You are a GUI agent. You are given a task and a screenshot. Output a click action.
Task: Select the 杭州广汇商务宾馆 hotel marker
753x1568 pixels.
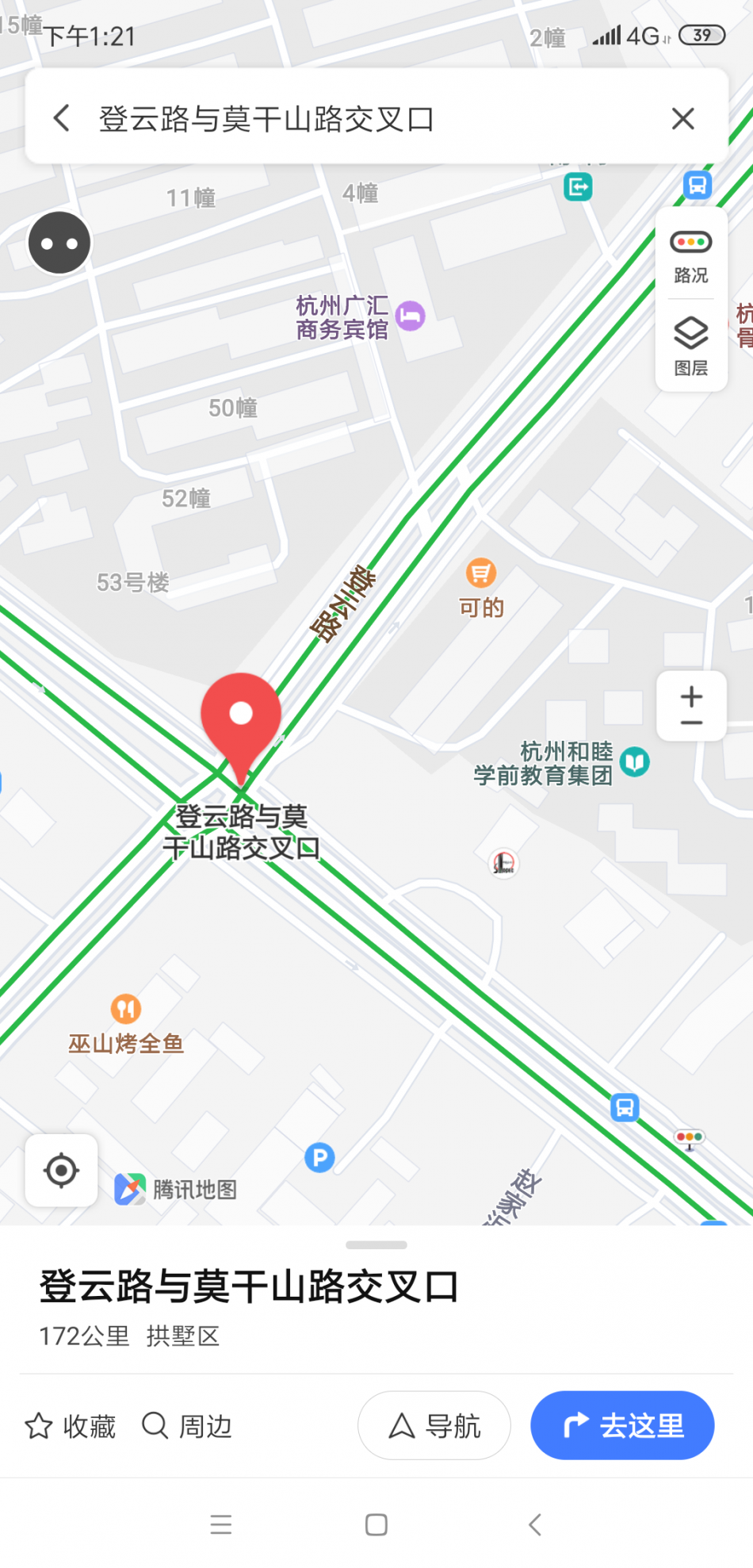coord(410,316)
